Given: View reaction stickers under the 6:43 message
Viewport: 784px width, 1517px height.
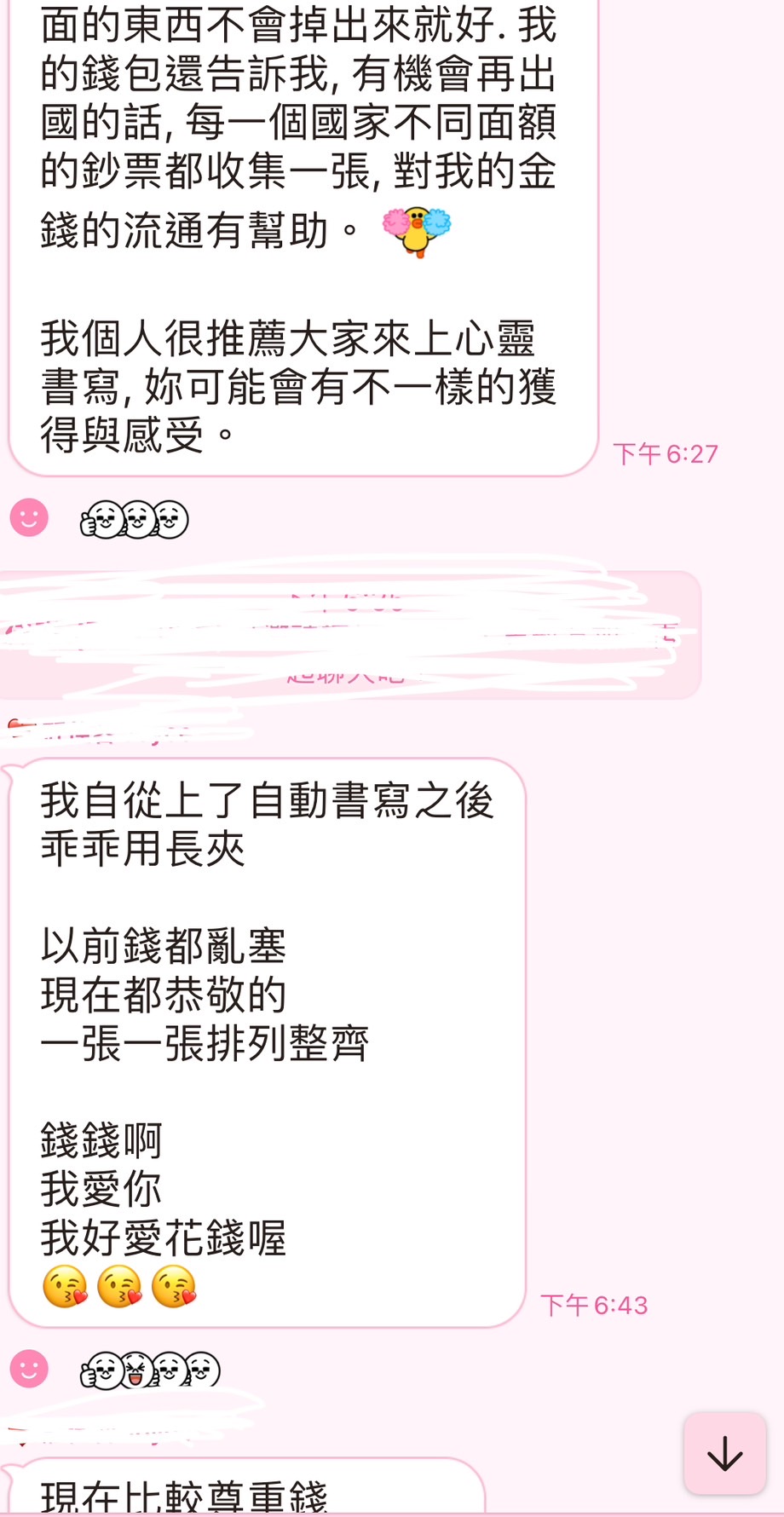Looking at the screenshot, I should click(x=150, y=1370).
